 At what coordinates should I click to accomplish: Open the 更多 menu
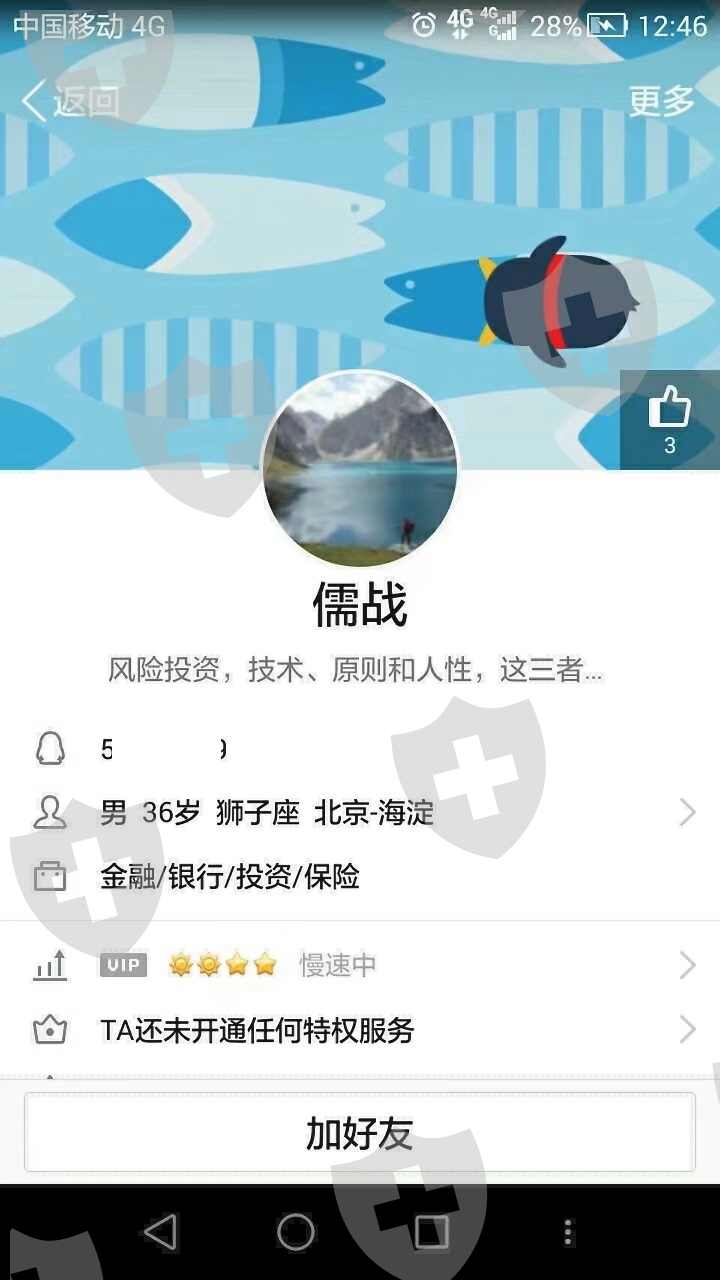[661, 100]
